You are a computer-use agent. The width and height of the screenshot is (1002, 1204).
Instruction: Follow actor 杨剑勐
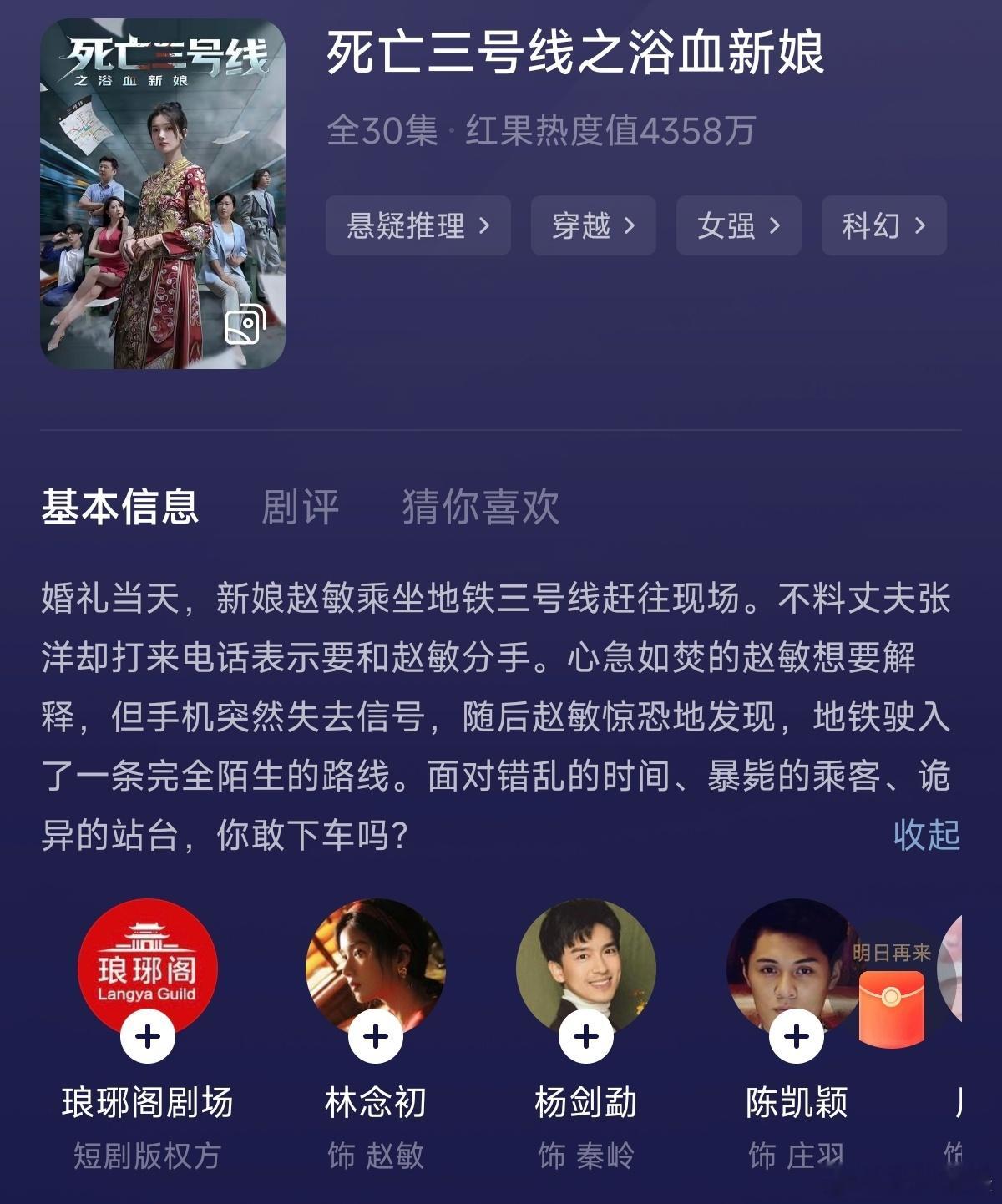585,1037
